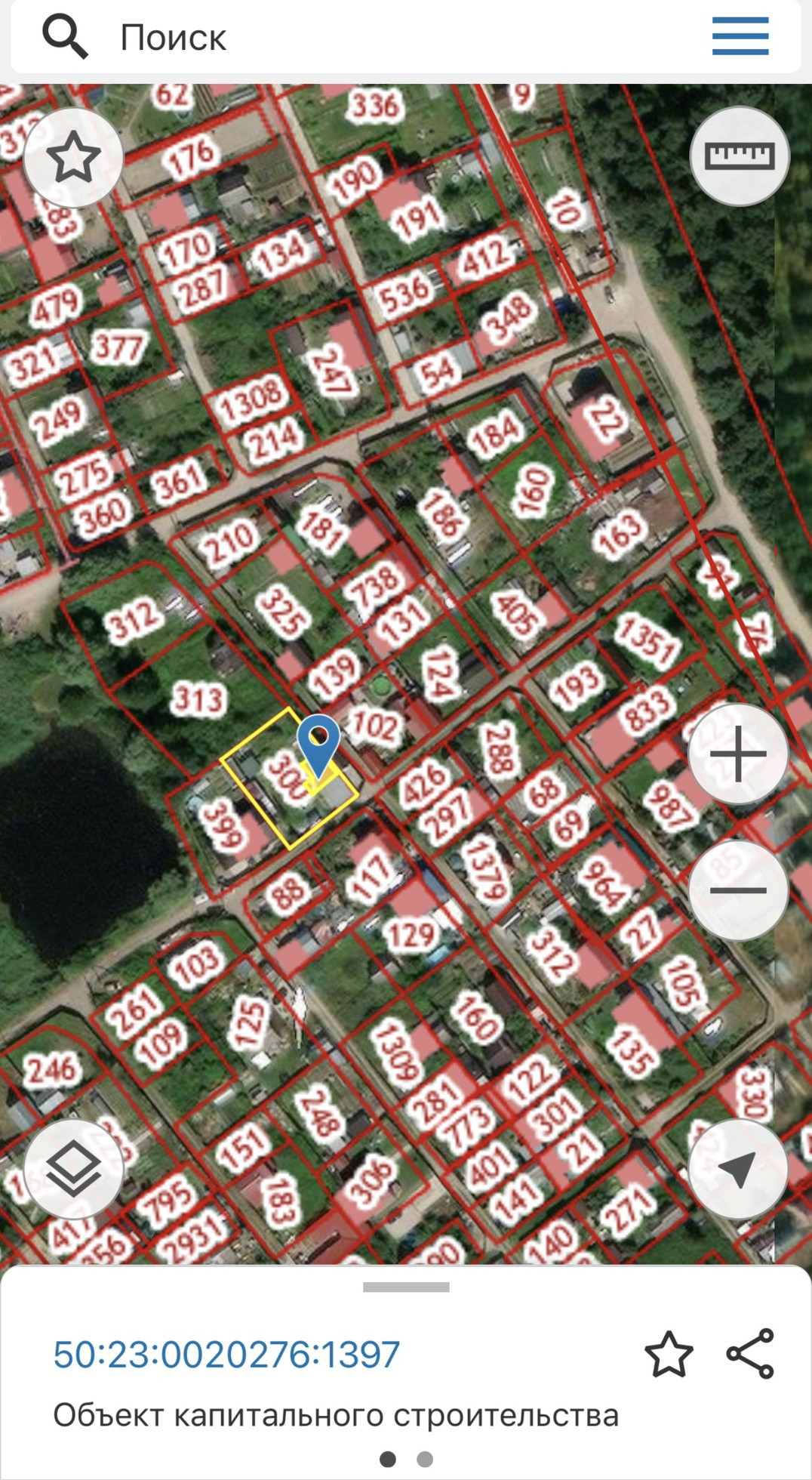Activate the ruler measurement tool
The width and height of the screenshot is (812, 1480).
[x=739, y=156]
